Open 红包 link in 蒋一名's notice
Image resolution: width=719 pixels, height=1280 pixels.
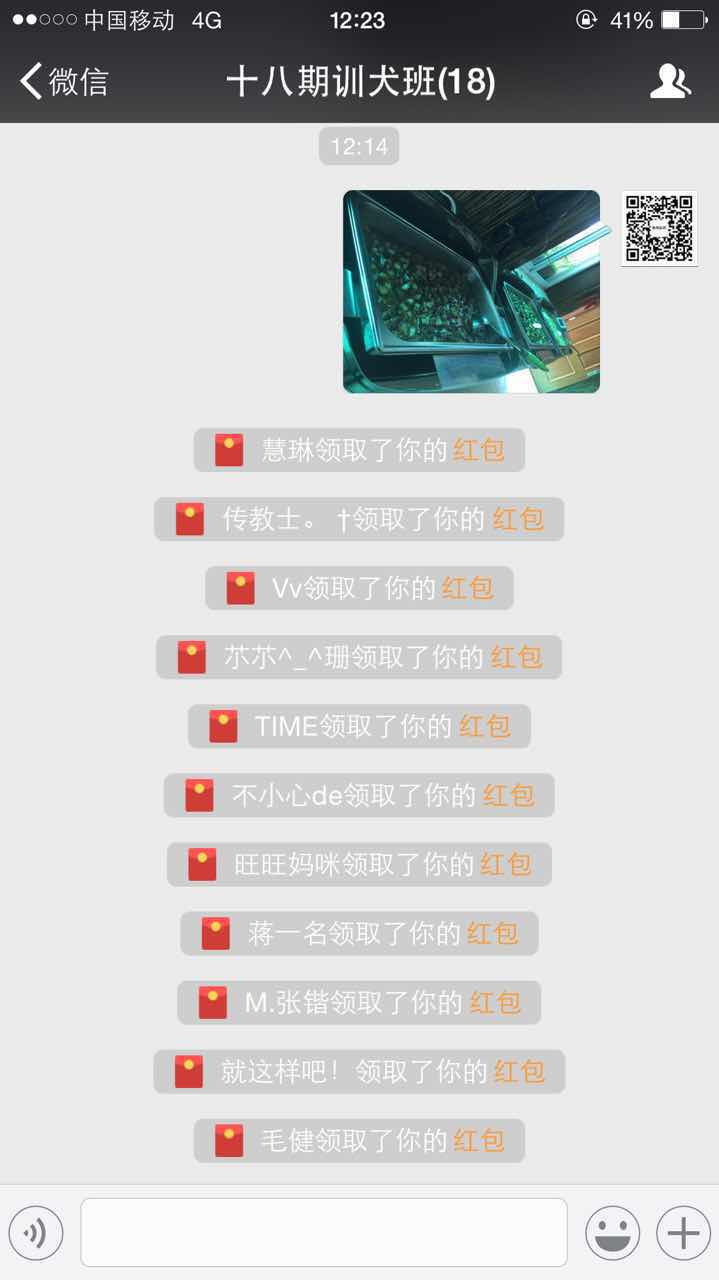point(492,933)
